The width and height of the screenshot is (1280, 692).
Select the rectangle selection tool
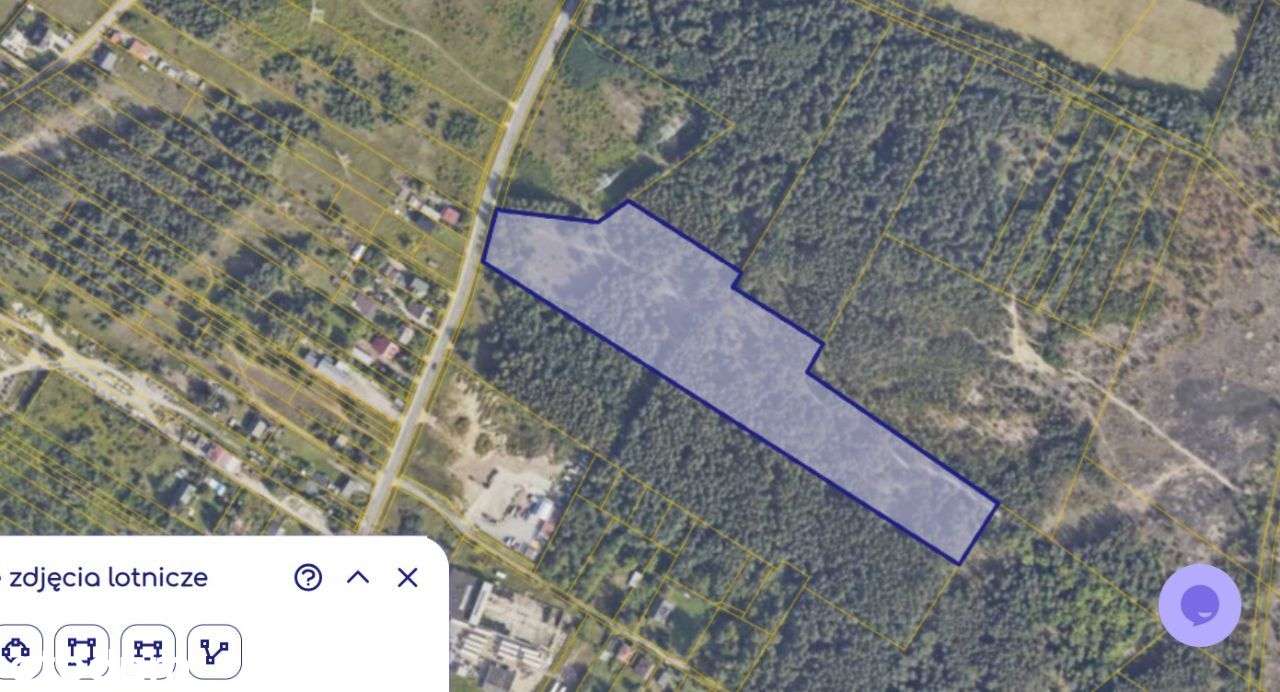[82, 651]
